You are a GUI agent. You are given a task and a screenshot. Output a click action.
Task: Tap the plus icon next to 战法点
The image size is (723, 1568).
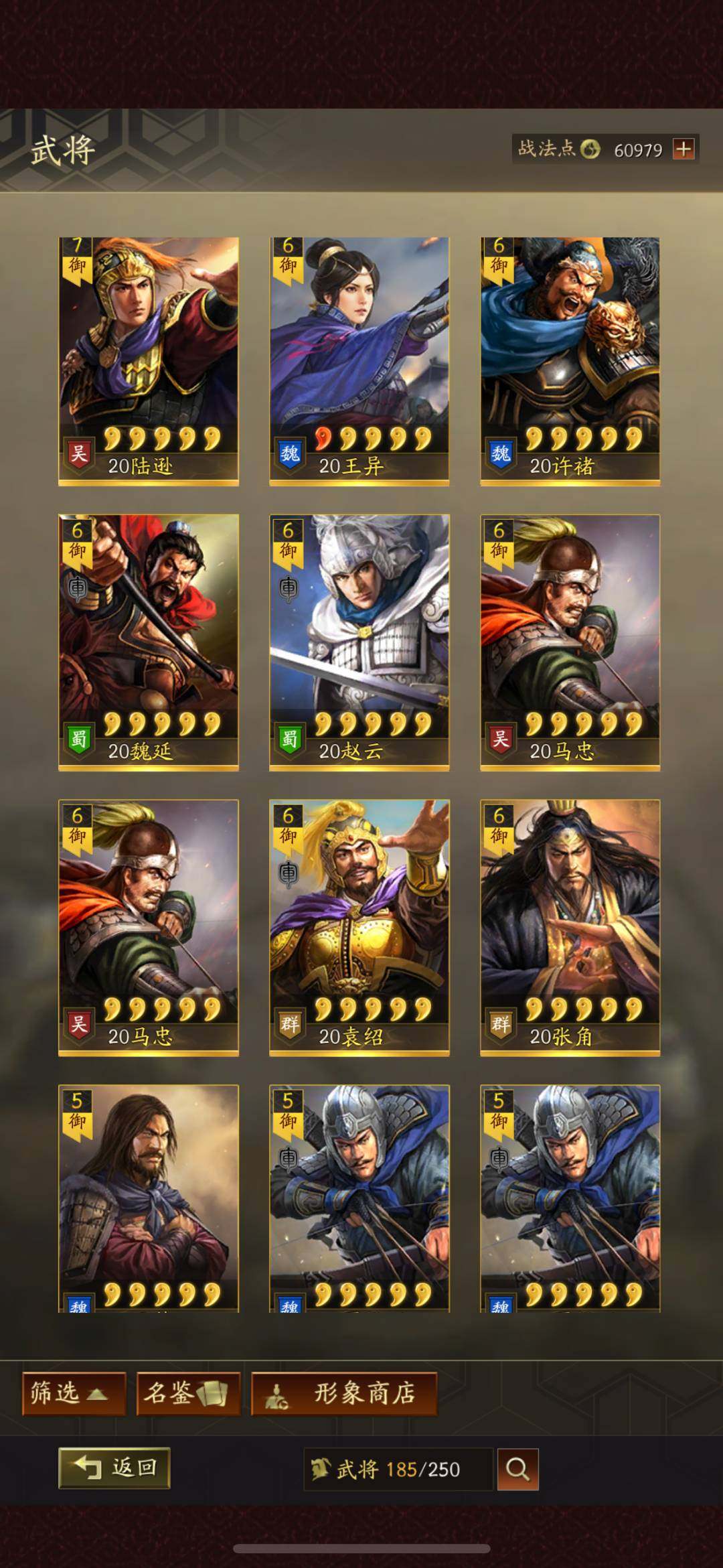684,149
